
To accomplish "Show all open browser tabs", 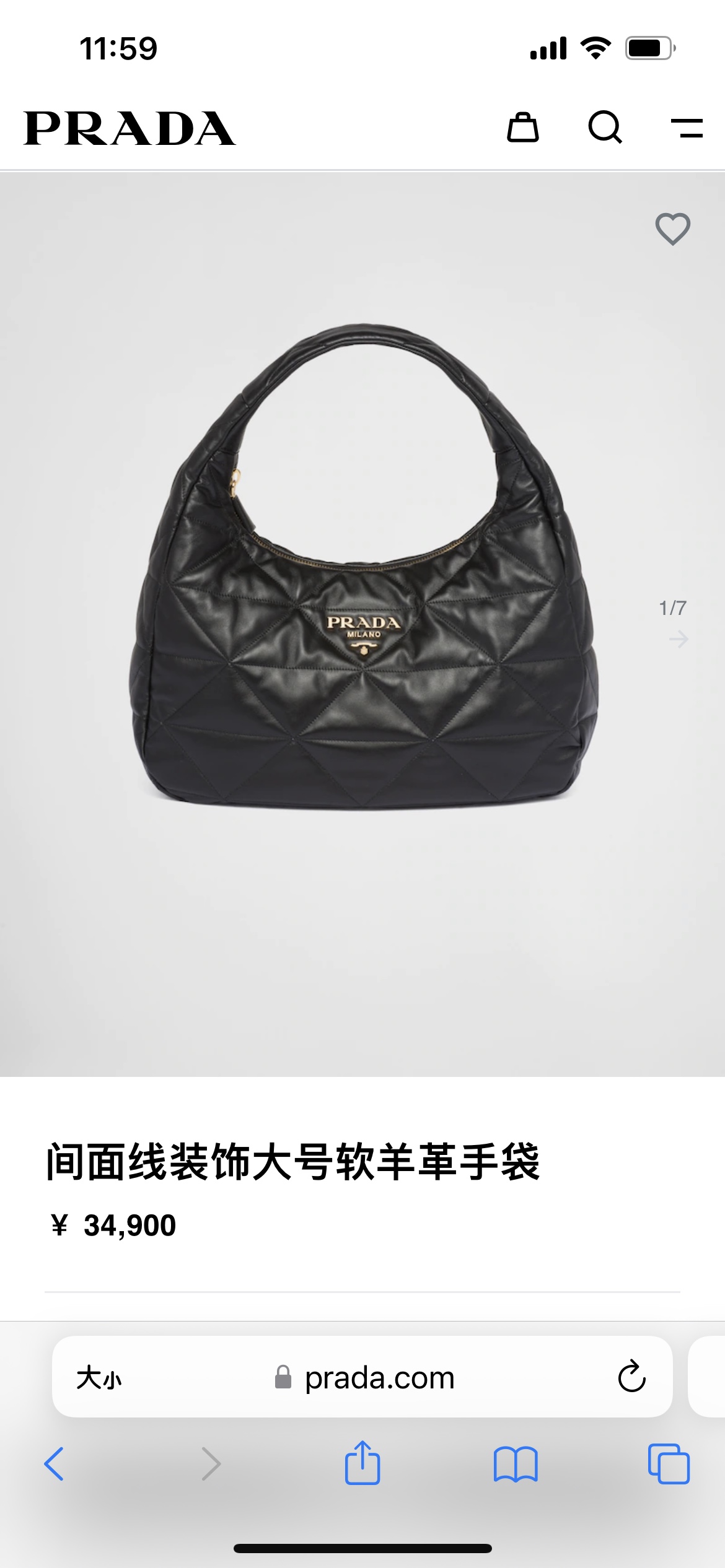I will click(x=669, y=1464).
